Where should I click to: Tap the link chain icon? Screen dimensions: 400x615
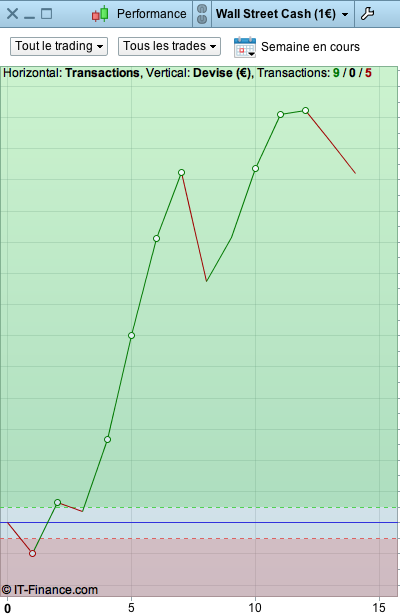point(202,14)
